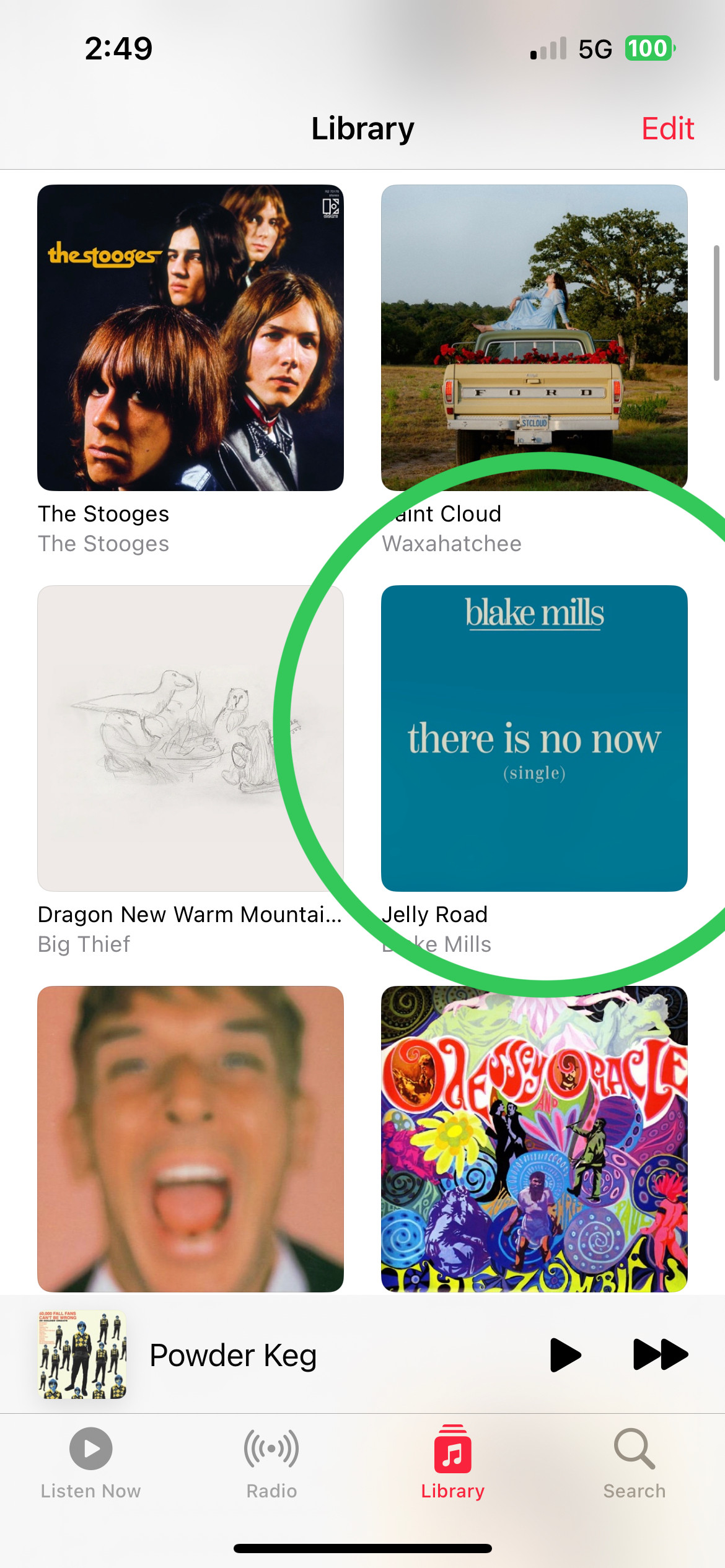This screenshot has height=1568, width=725.
Task: Switch to the Listen Now tab
Action: click(x=90, y=1463)
